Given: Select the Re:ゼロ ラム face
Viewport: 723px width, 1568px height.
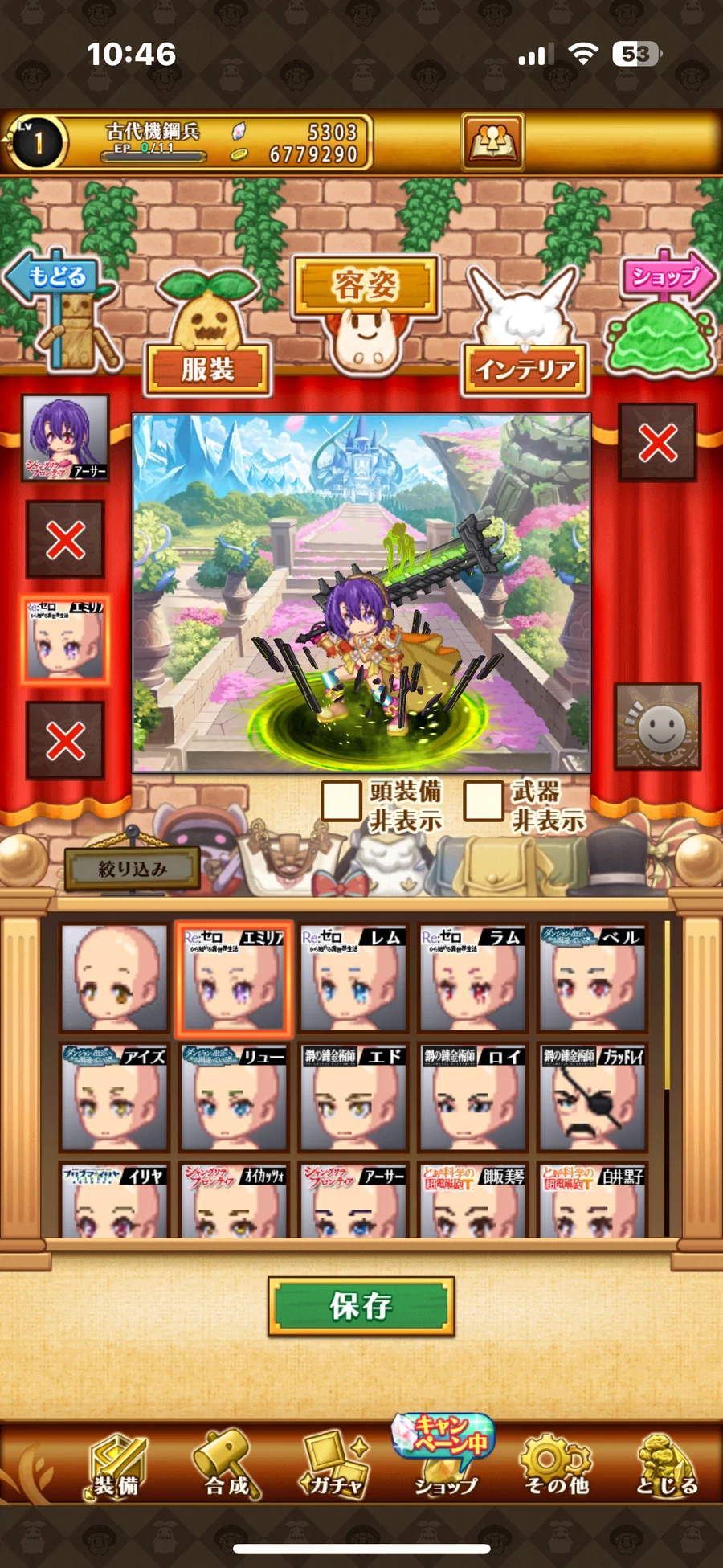Looking at the screenshot, I should tap(473, 977).
